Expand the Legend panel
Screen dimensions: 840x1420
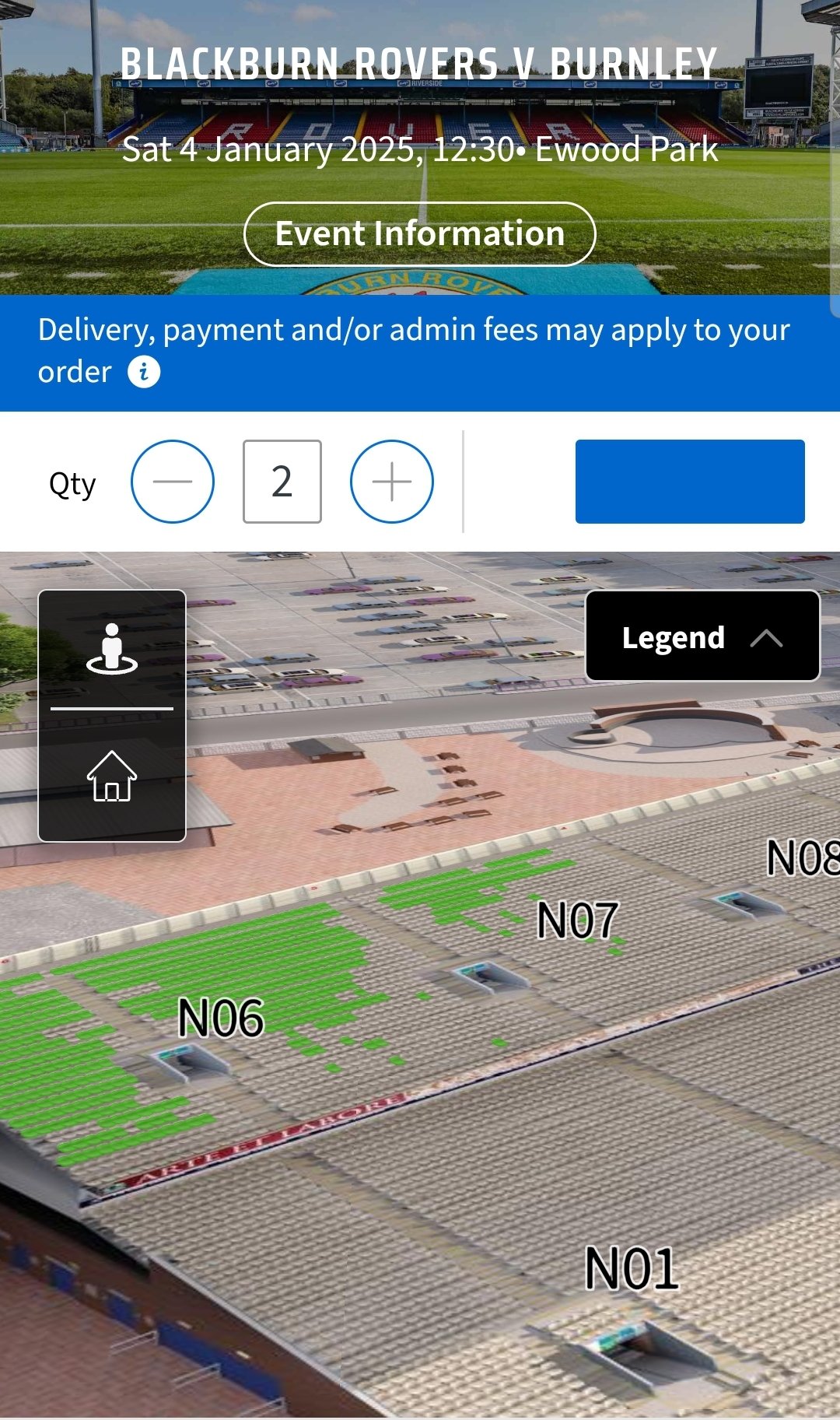point(702,636)
